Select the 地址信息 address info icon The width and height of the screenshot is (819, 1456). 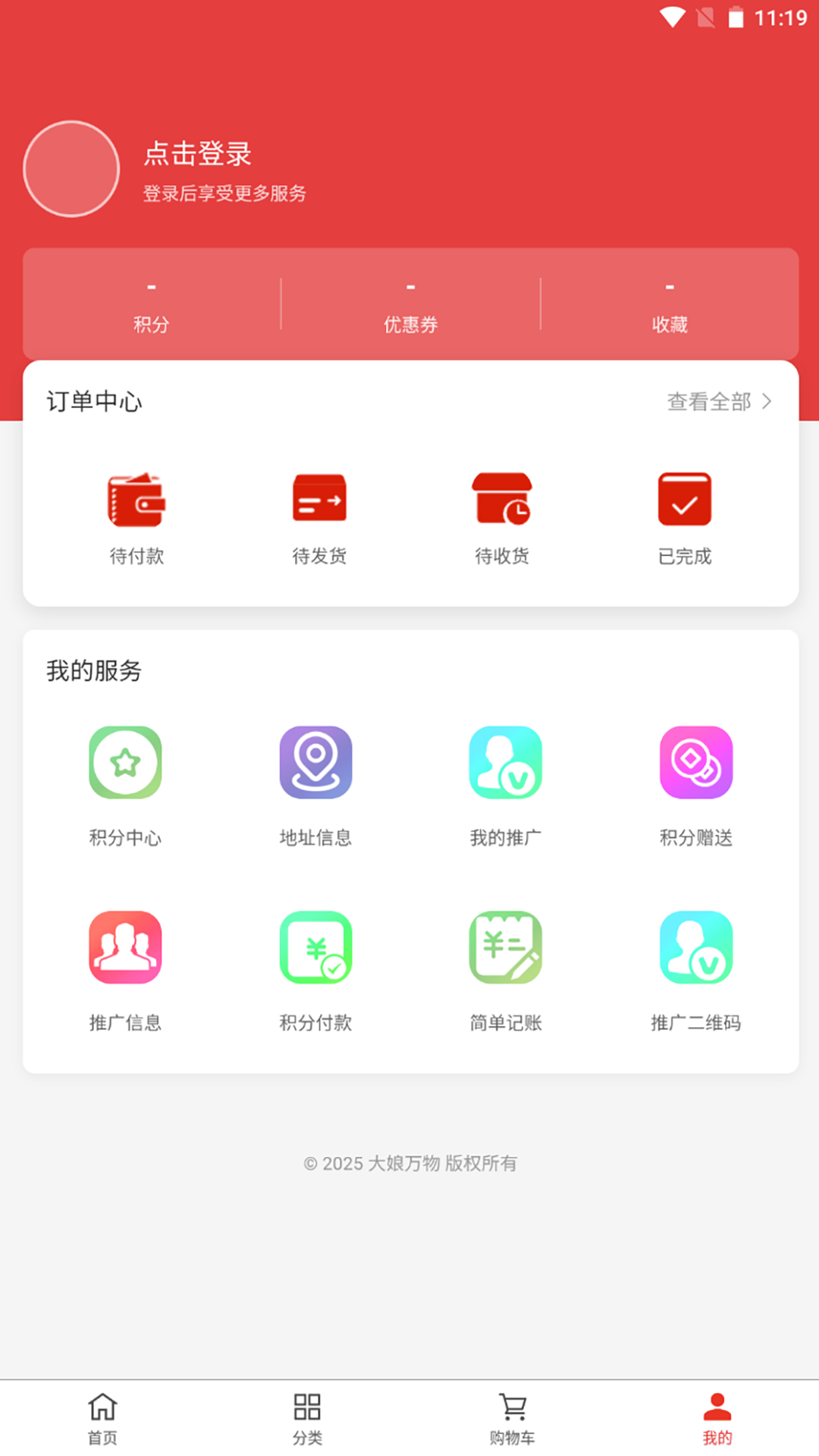(x=316, y=763)
